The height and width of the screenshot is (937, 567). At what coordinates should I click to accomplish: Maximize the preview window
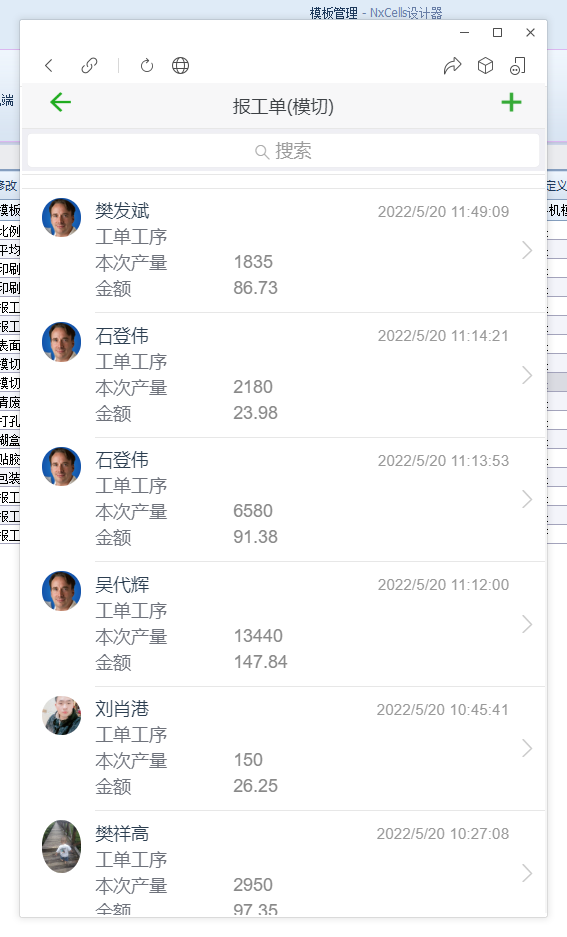click(x=497, y=32)
